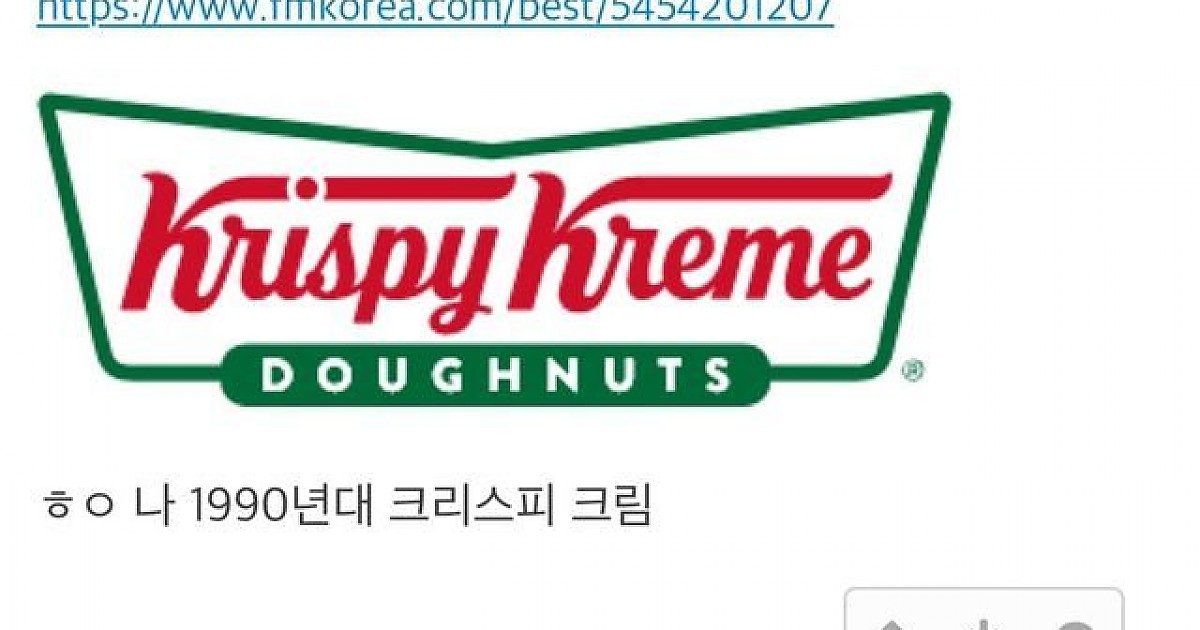This screenshot has width=1200, height=630.
Task: Open the fmkorea.com source link
Action: (x=435, y=12)
